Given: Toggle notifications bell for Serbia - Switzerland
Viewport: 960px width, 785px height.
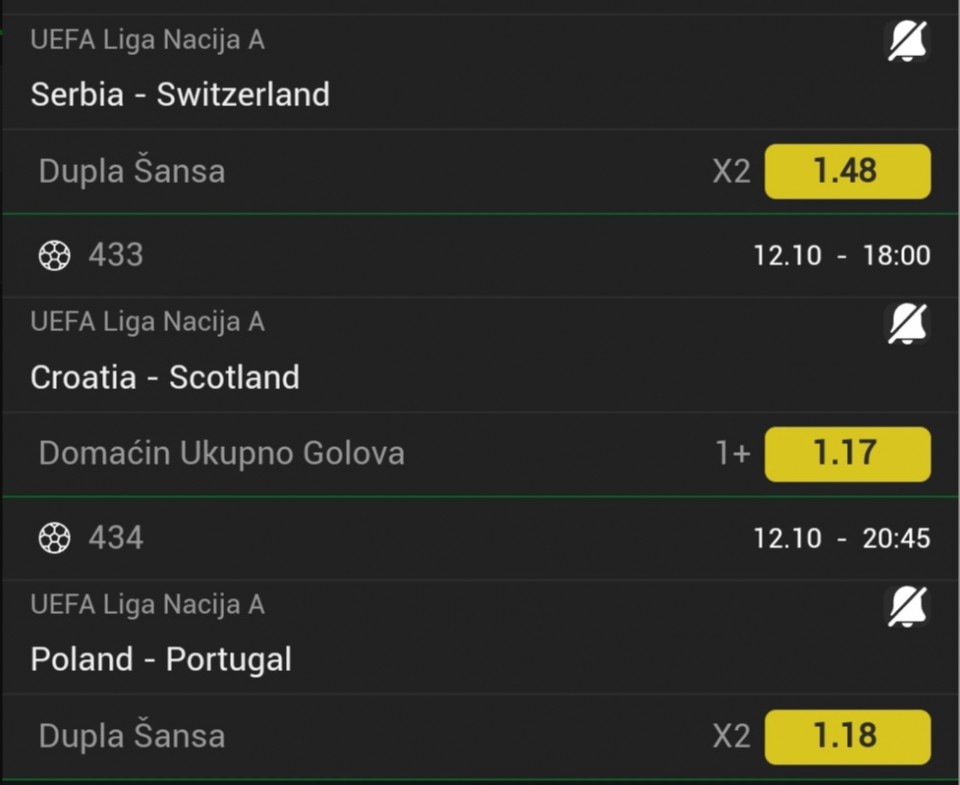Looking at the screenshot, I should pos(907,42).
